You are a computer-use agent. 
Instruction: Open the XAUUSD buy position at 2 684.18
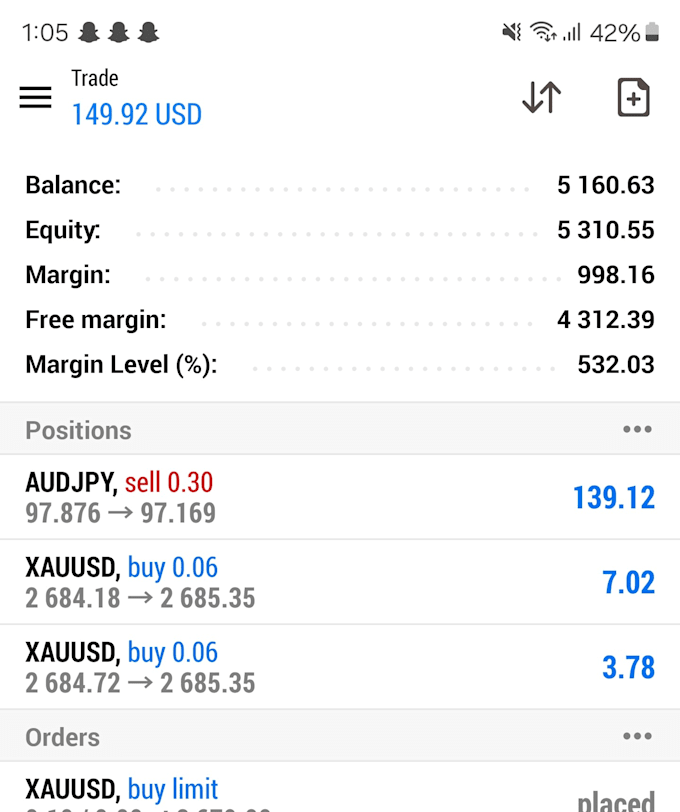340,582
